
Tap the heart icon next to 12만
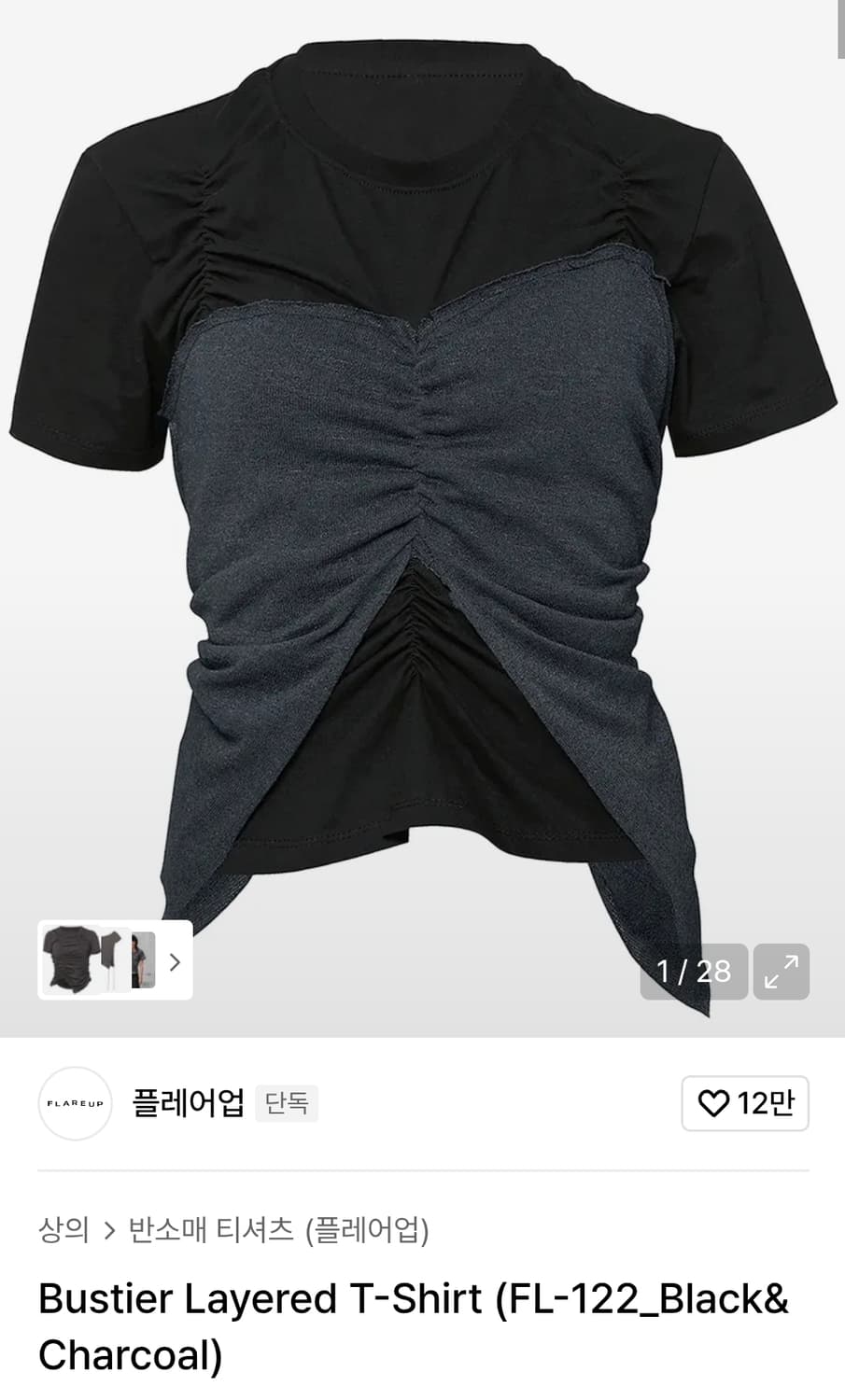pyautogui.click(x=714, y=1103)
